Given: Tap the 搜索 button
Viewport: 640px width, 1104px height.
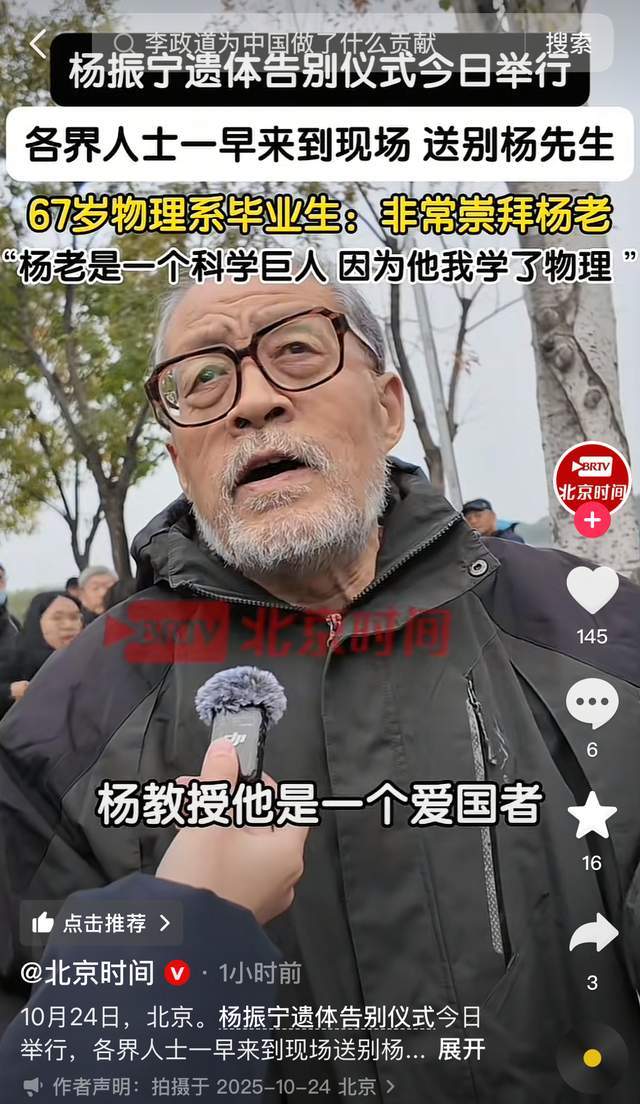Looking at the screenshot, I should 568,43.
